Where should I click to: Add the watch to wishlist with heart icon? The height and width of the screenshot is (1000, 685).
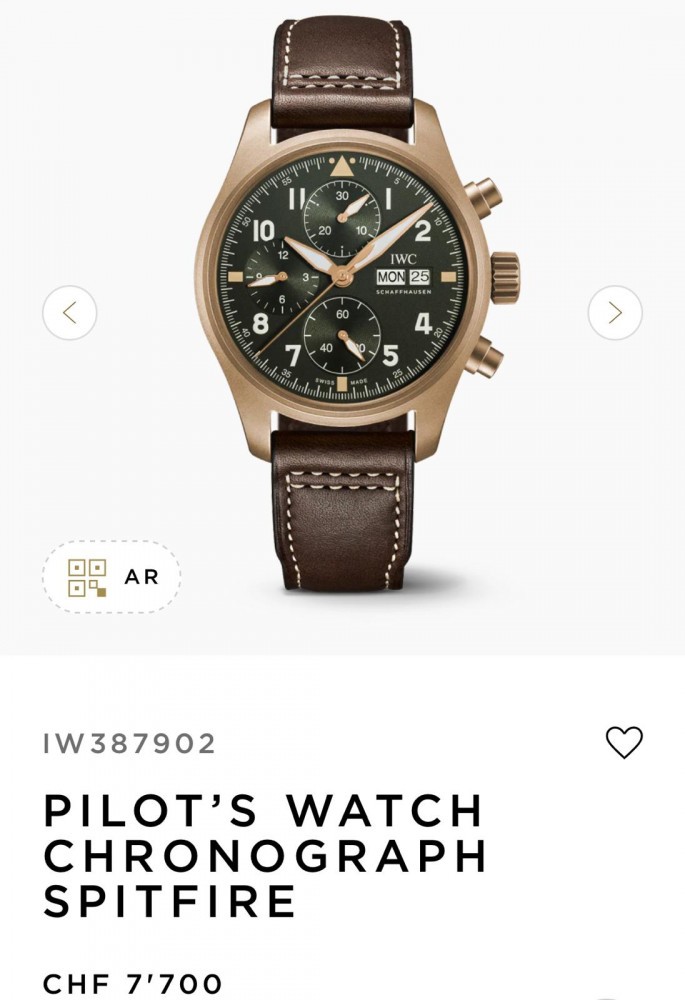pyautogui.click(x=624, y=742)
